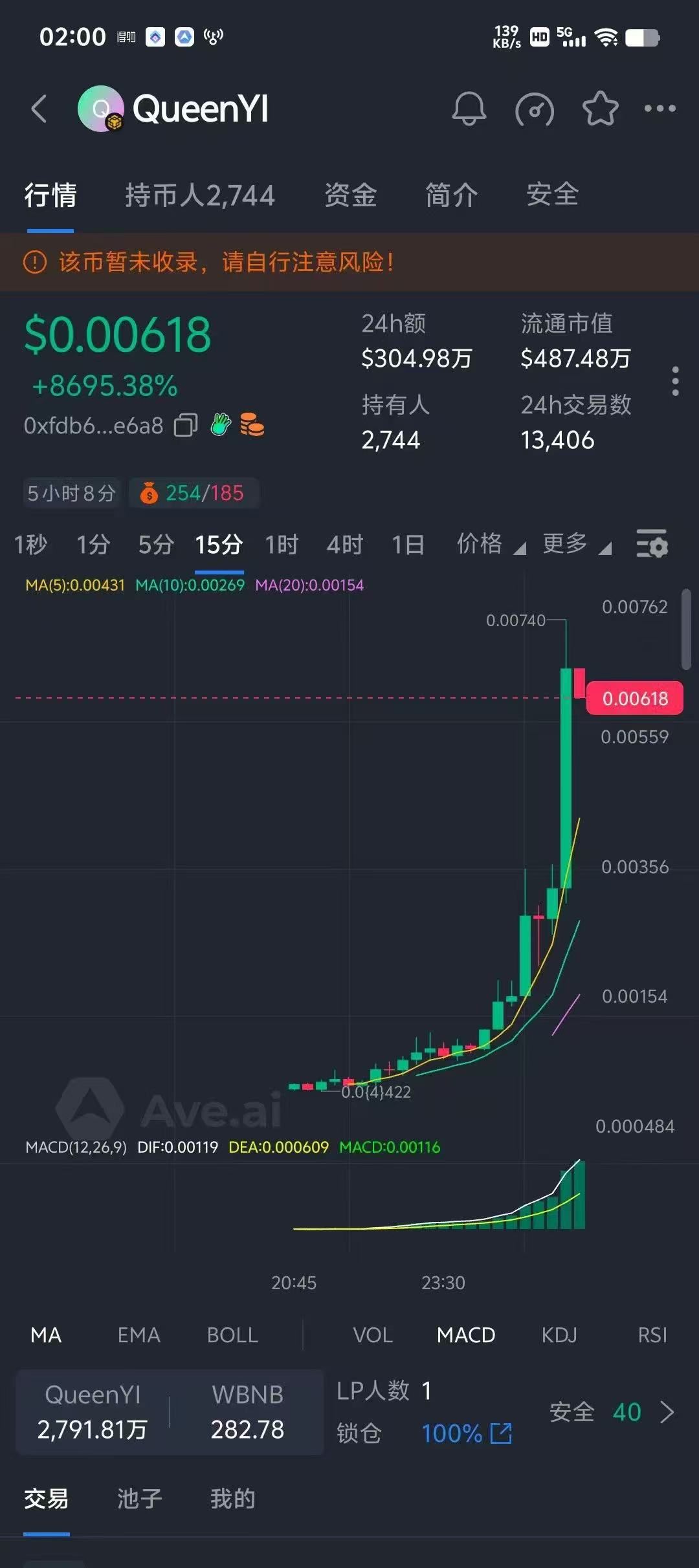Select the 1时 chart interval
Viewport: 699px width, 1568px height.
[282, 545]
